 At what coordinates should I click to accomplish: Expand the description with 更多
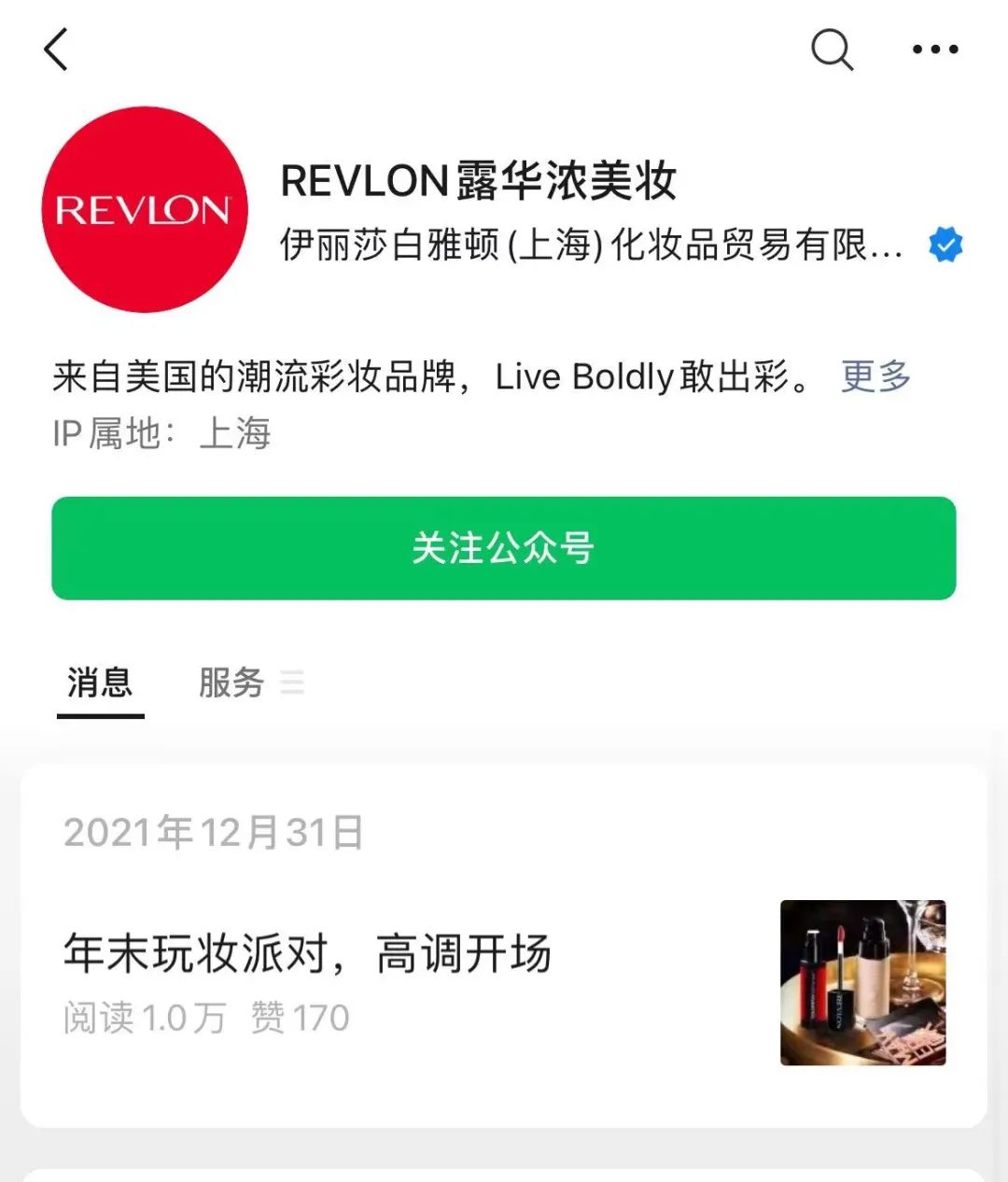[x=875, y=376]
